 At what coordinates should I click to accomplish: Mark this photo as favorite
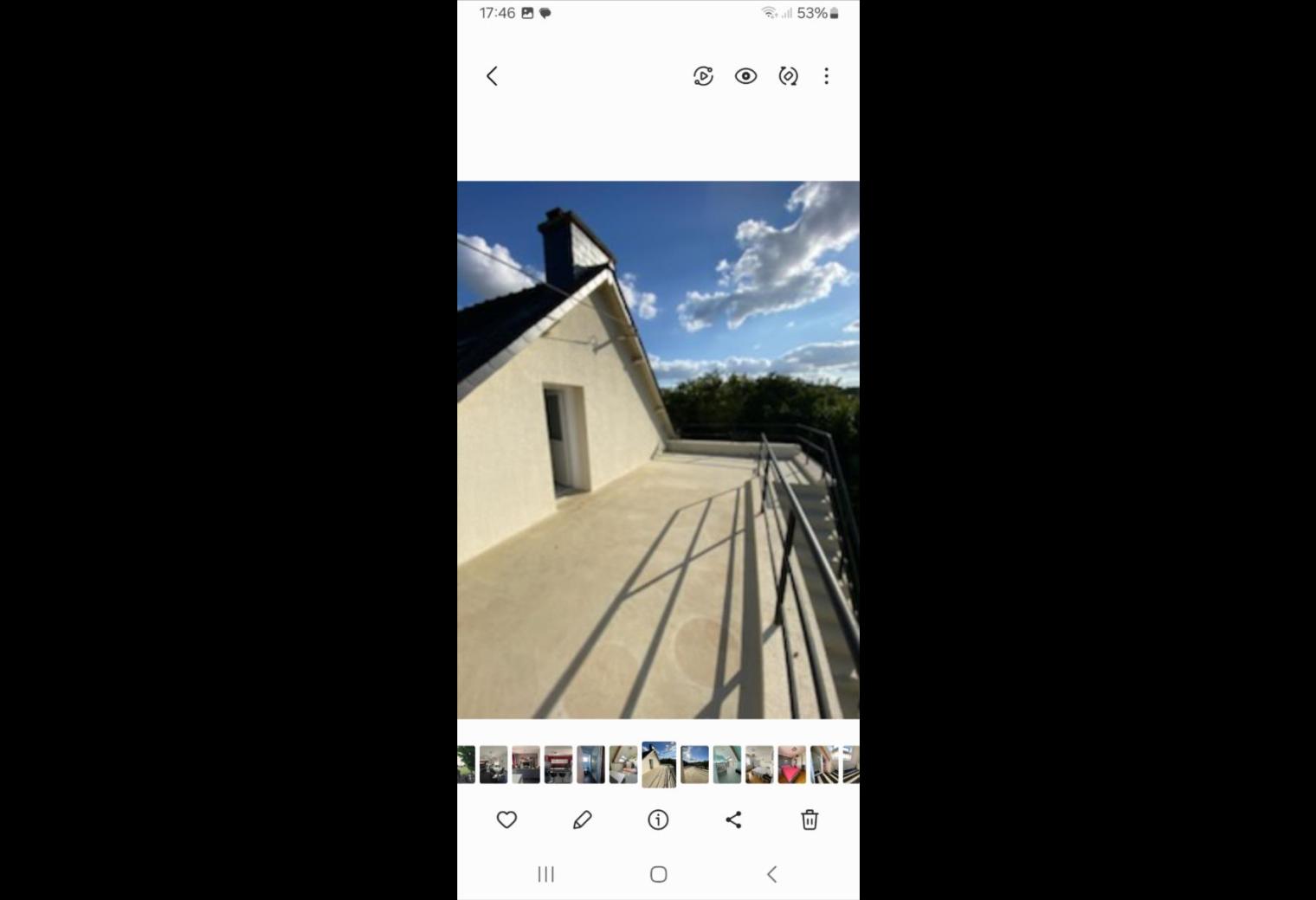[506, 820]
